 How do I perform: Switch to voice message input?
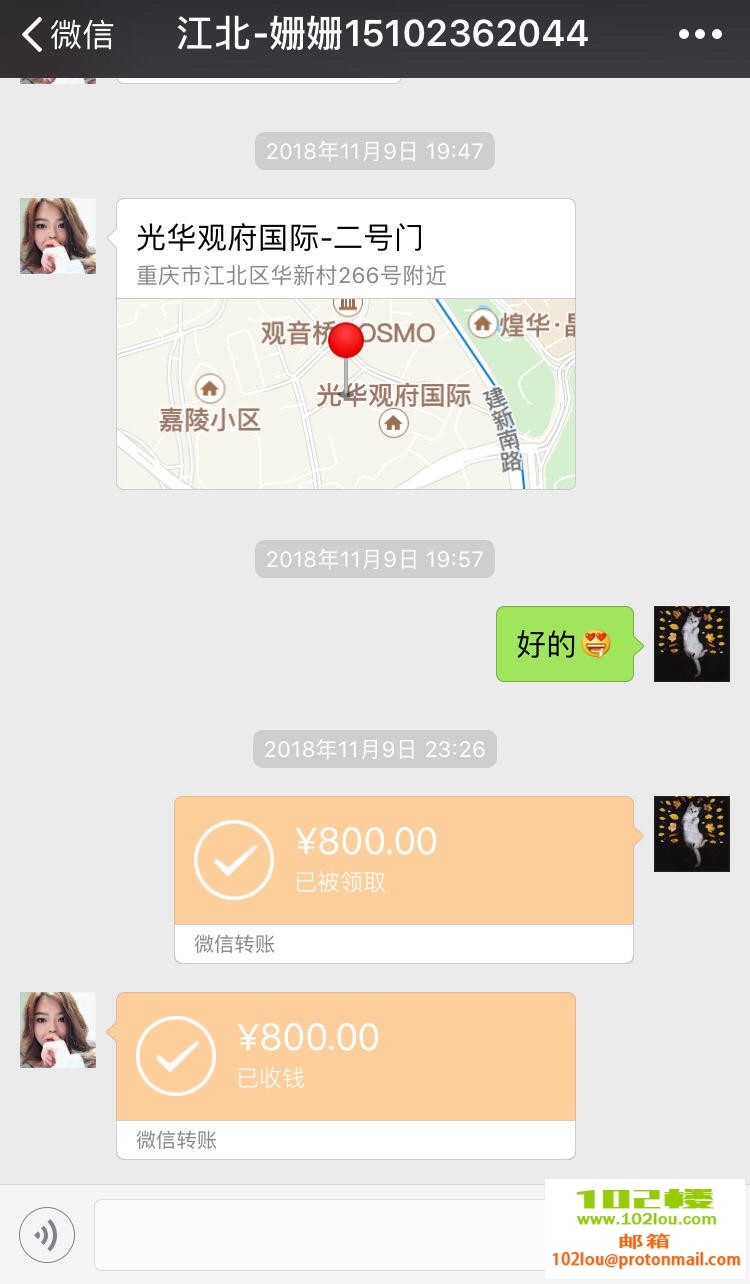pos(47,1235)
